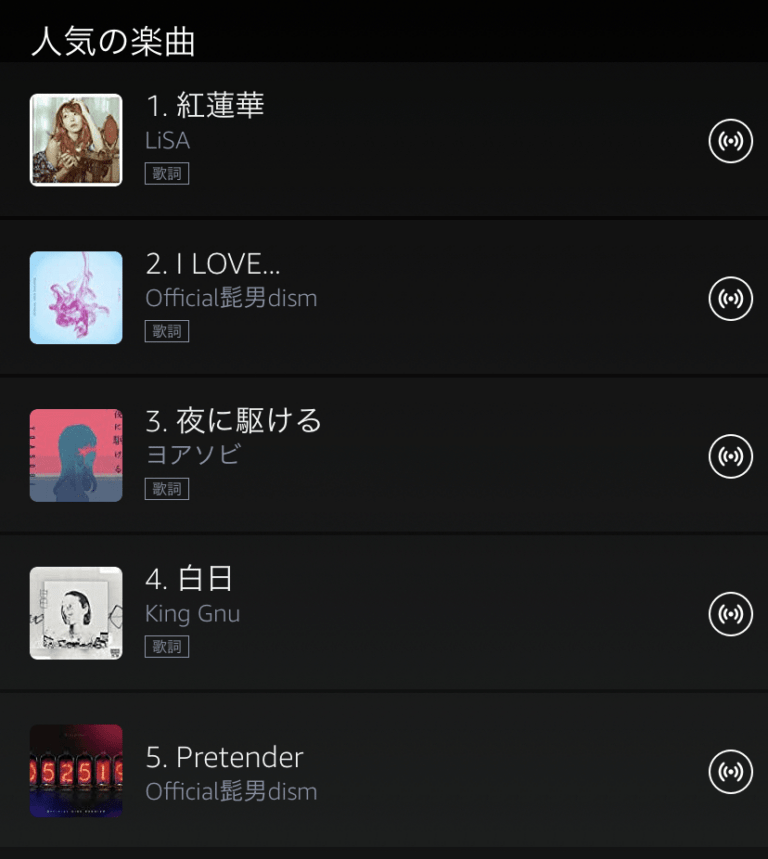Show lyrics for 夜に駆ける
This screenshot has height=859, width=768.
click(x=166, y=489)
